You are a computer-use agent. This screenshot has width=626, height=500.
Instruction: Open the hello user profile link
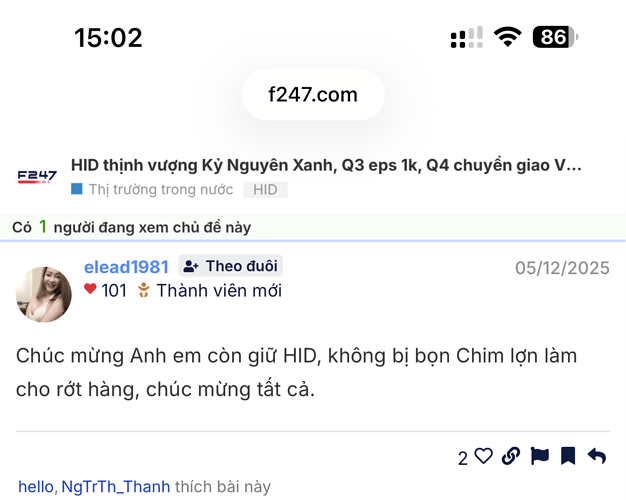click(36, 487)
